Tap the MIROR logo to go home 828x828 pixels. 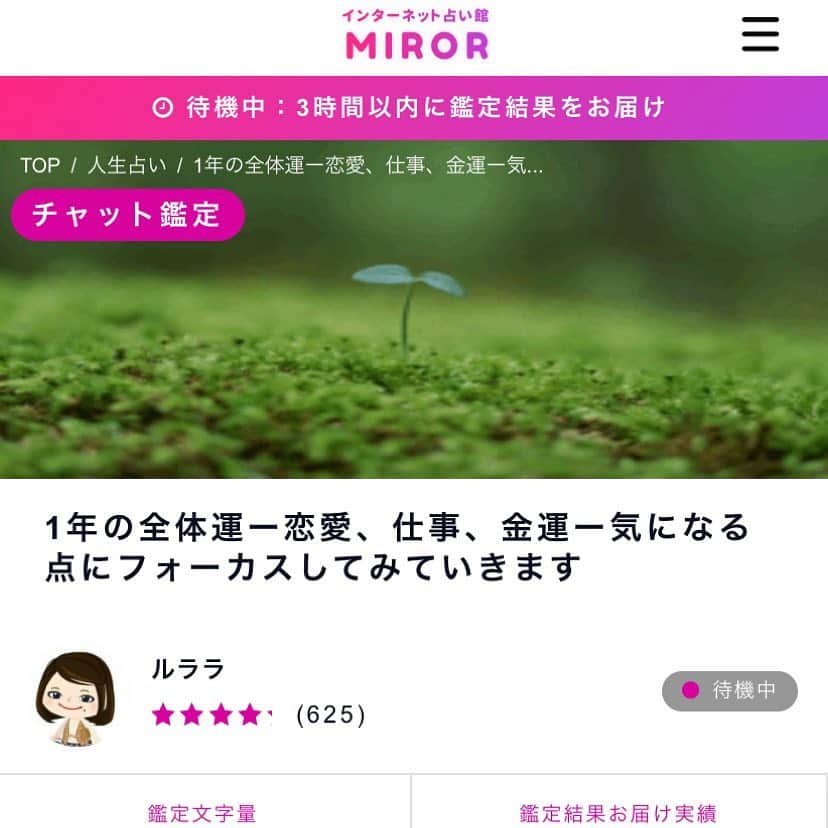417,35
